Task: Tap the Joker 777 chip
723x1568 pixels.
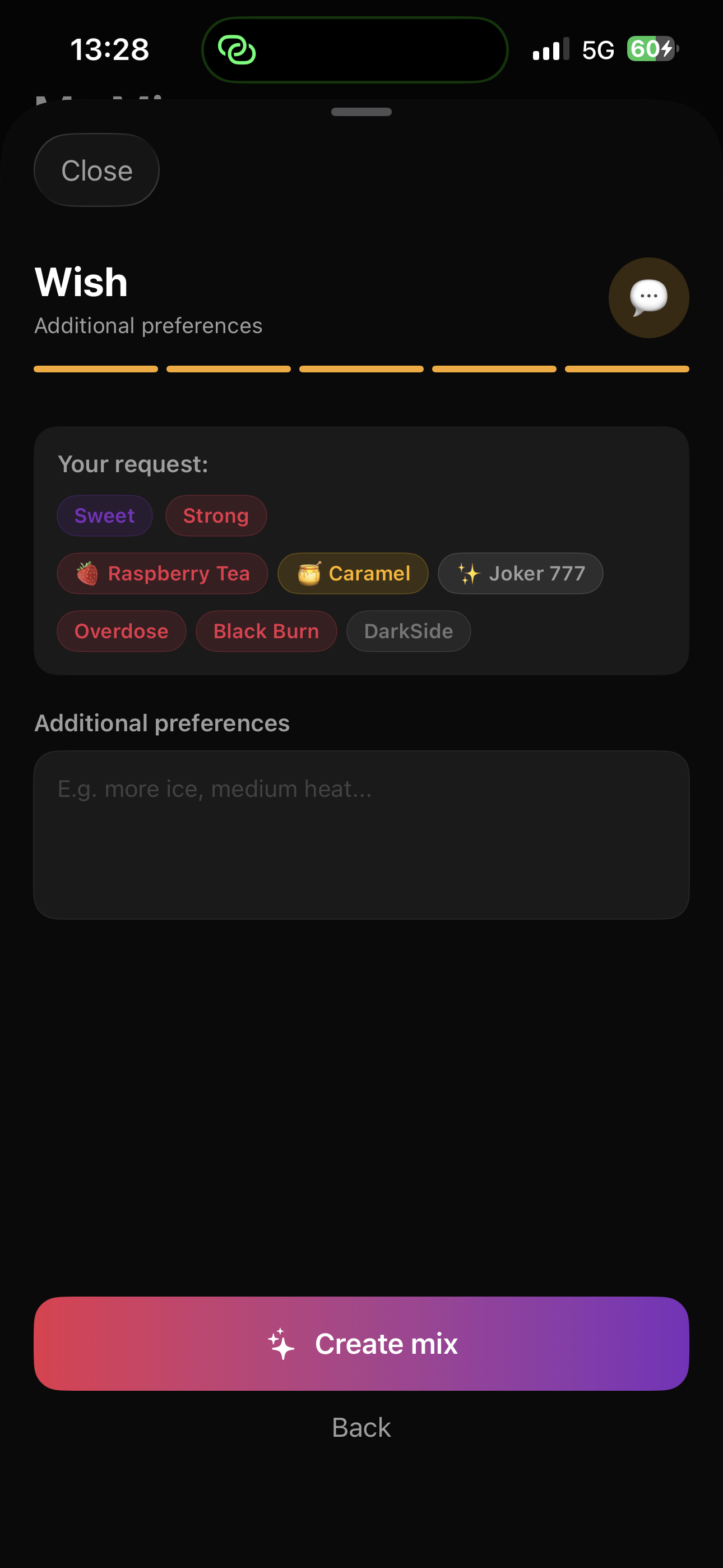Action: tap(520, 573)
